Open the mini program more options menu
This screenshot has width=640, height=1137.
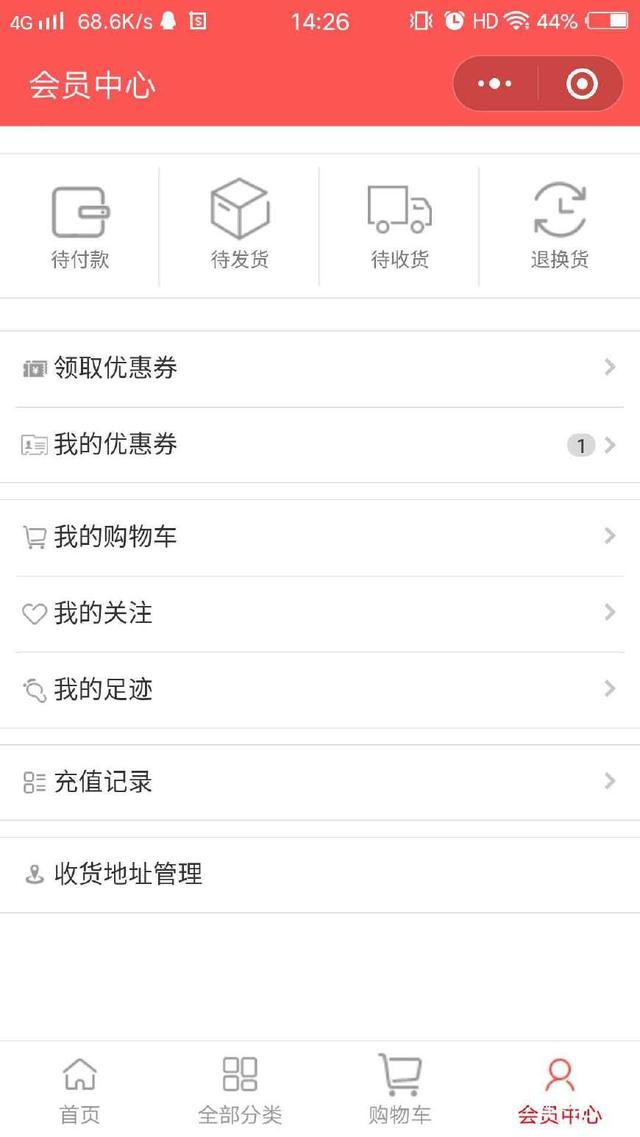click(x=495, y=84)
